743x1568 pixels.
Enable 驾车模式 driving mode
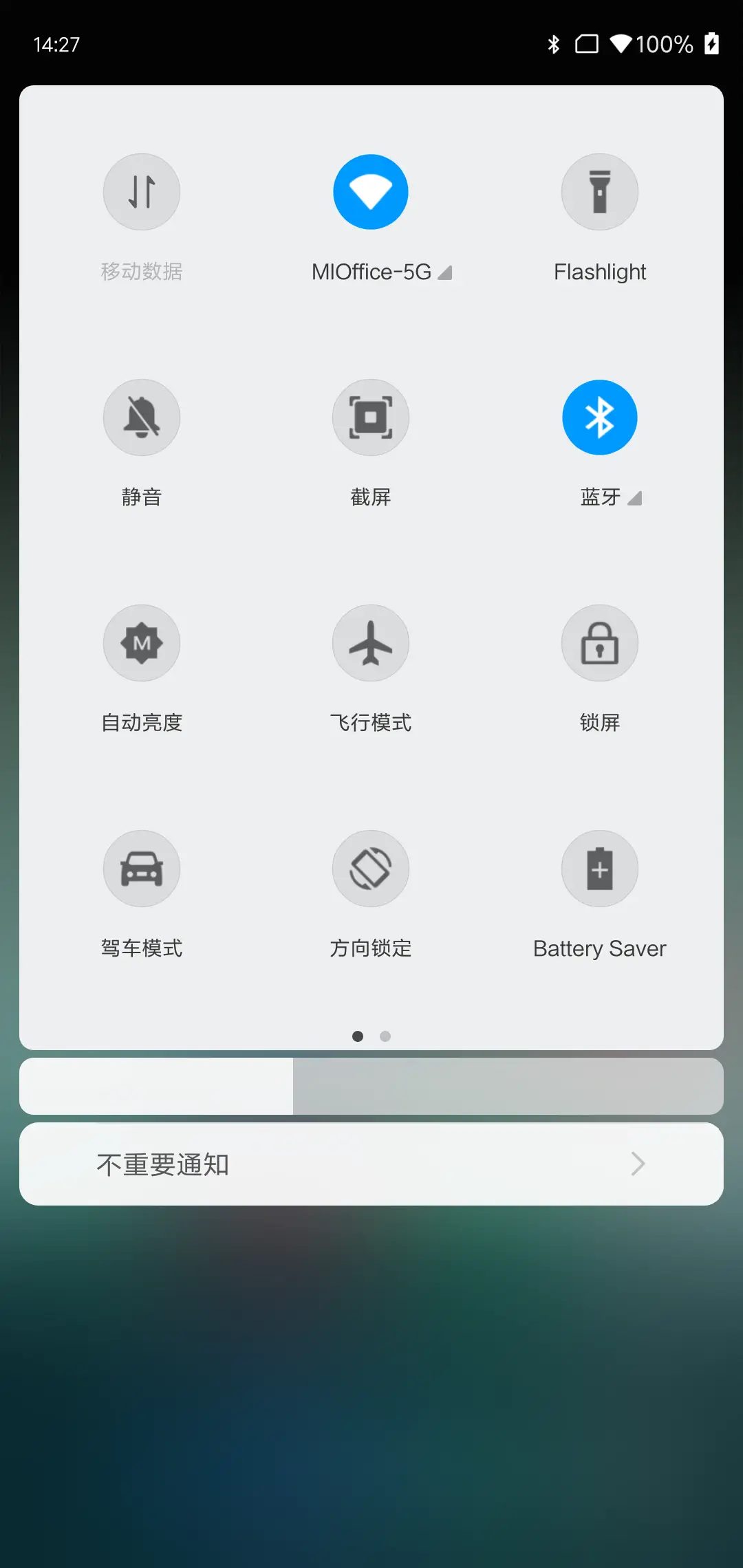[x=142, y=869]
